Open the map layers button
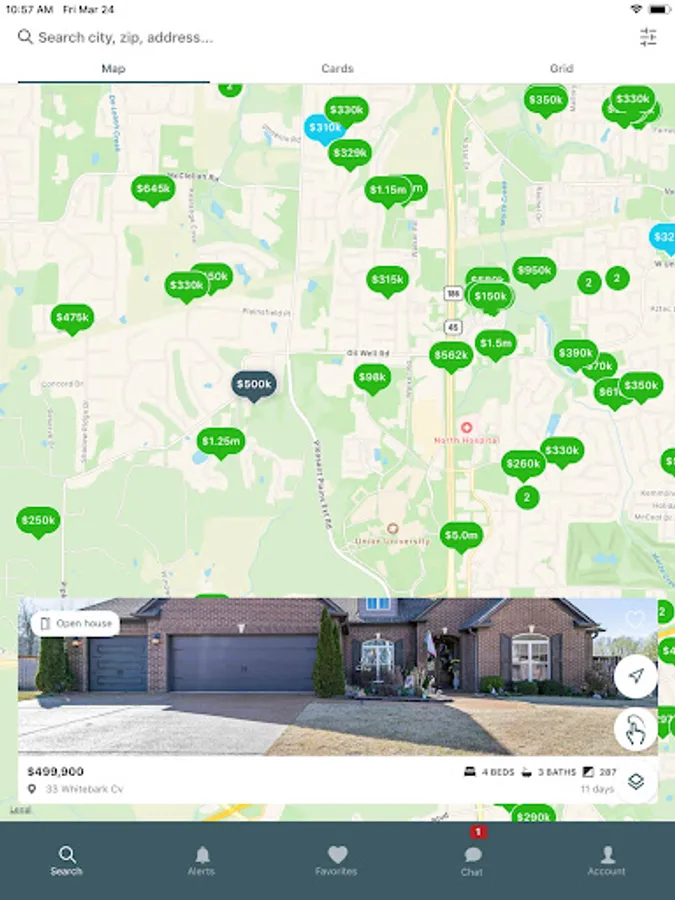Viewport: 675px width, 900px height. click(635, 782)
